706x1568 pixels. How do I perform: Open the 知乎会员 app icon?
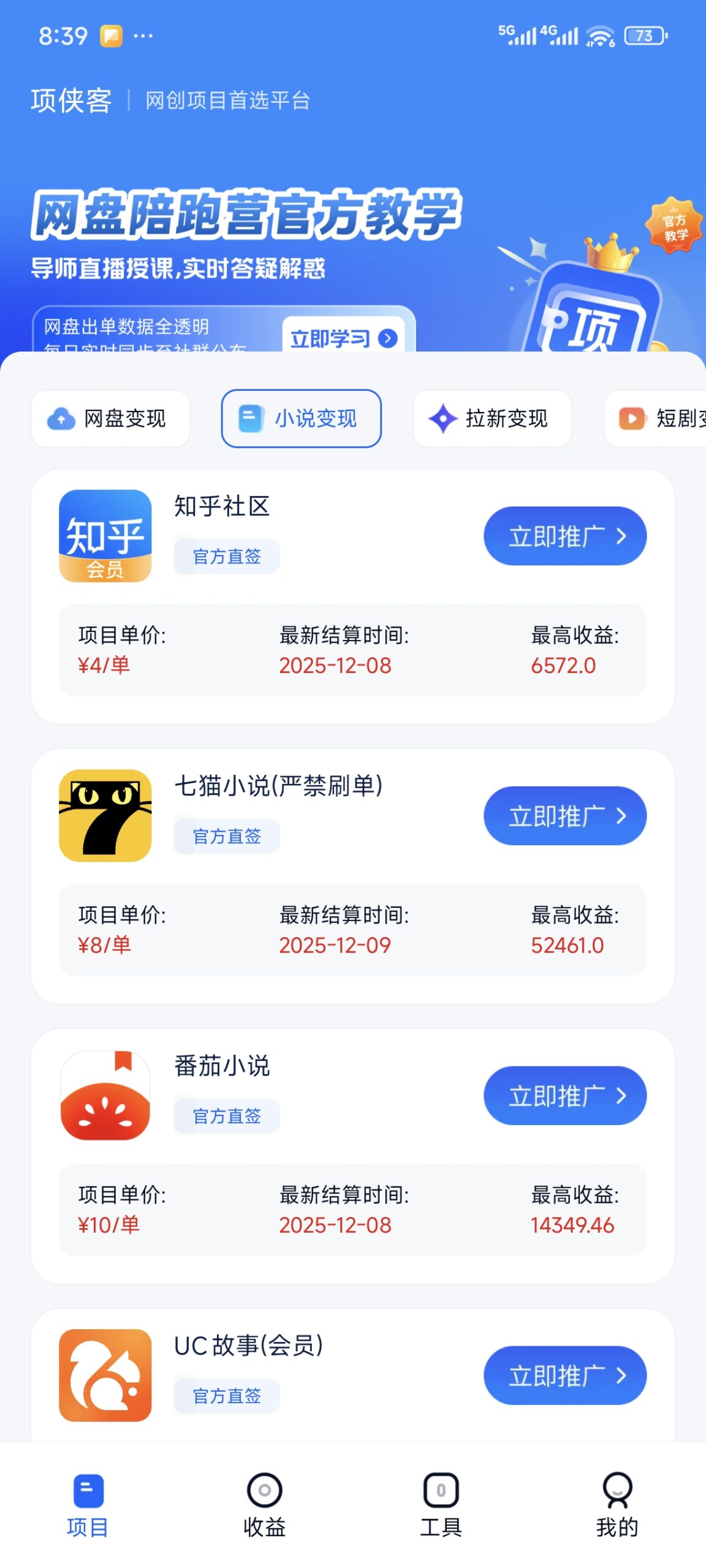click(104, 536)
